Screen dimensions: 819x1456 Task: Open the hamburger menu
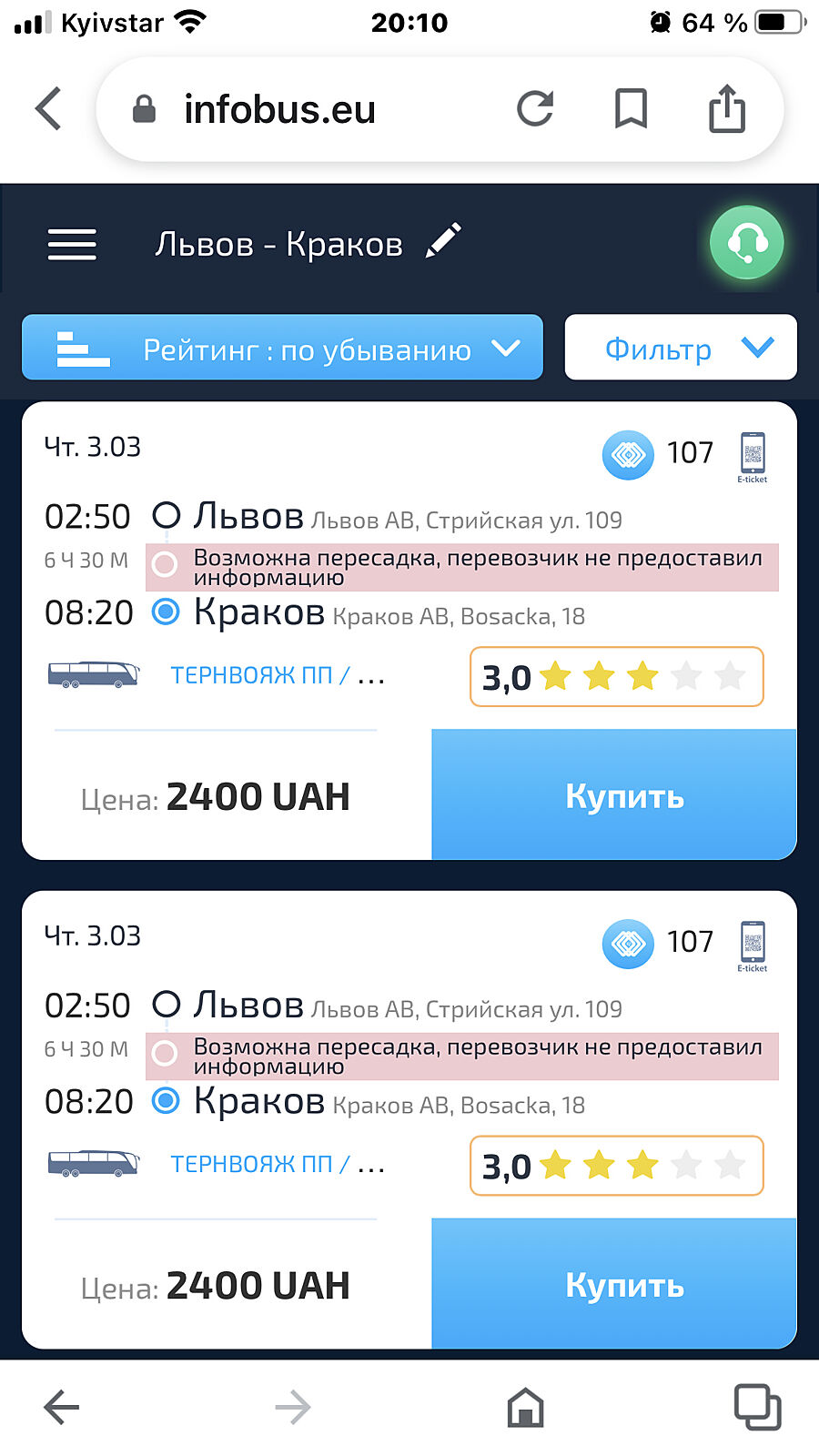72,244
